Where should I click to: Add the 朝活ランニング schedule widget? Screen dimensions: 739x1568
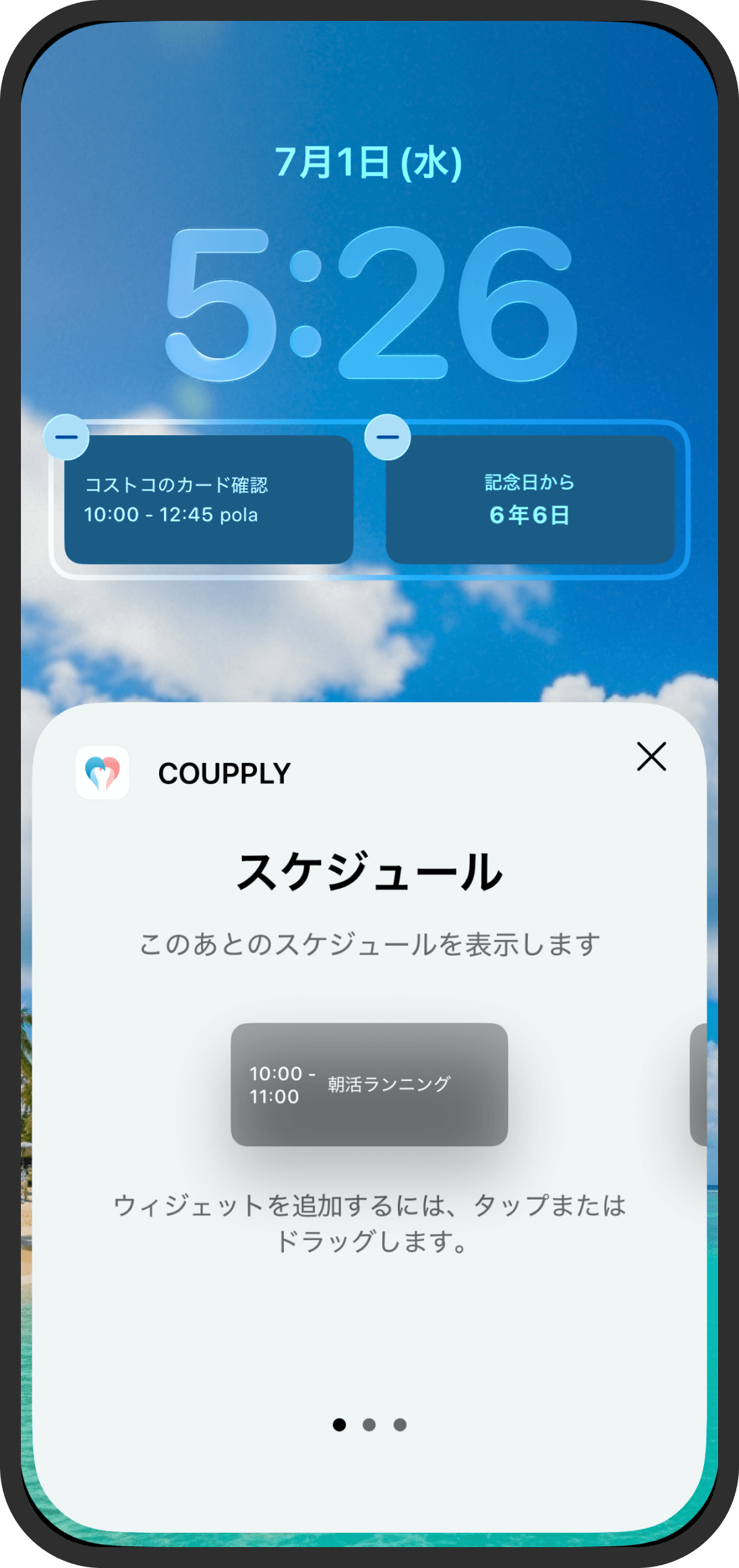pyautogui.click(x=369, y=1084)
